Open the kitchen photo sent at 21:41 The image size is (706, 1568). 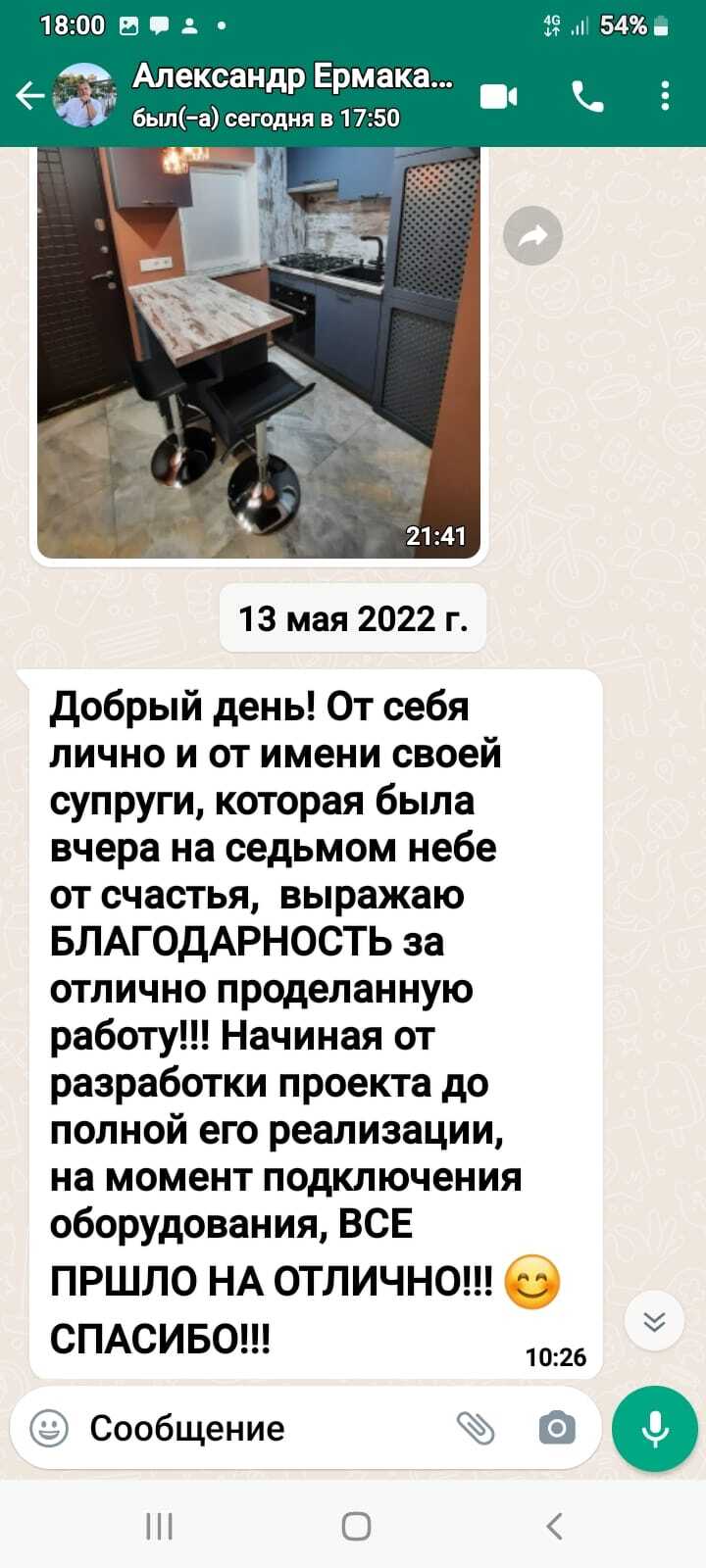(259, 353)
